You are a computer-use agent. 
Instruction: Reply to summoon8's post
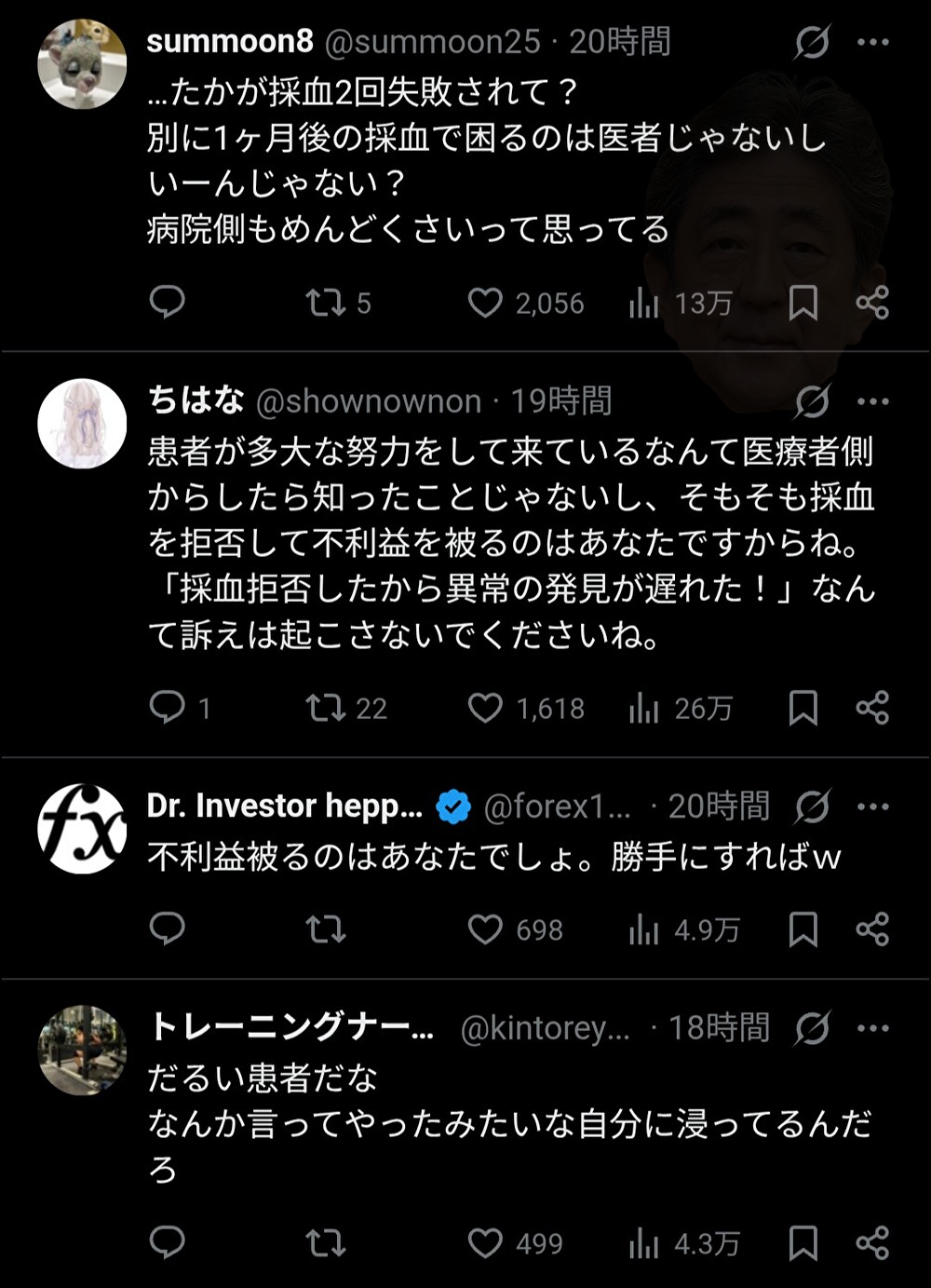pyautogui.click(x=168, y=303)
